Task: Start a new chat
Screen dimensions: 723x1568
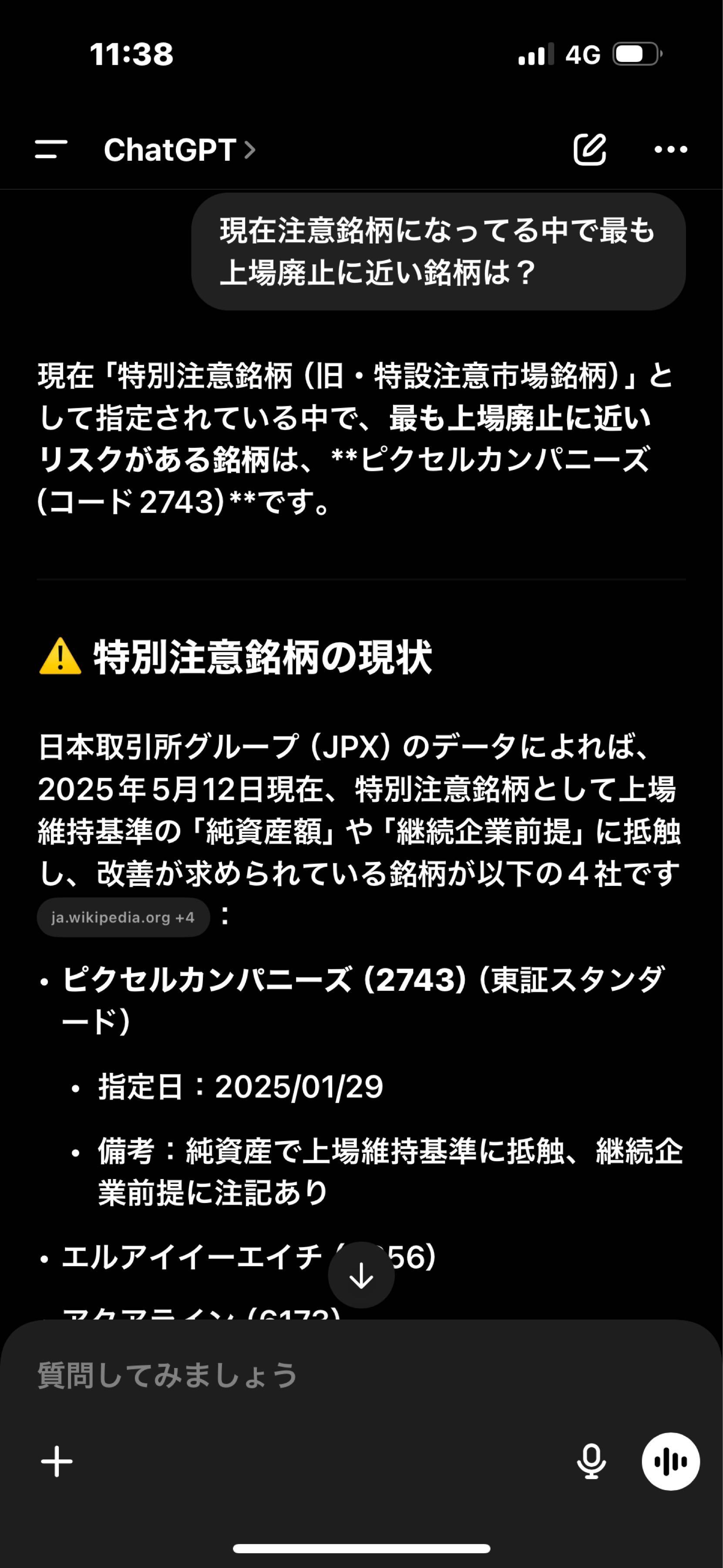Action: point(589,149)
